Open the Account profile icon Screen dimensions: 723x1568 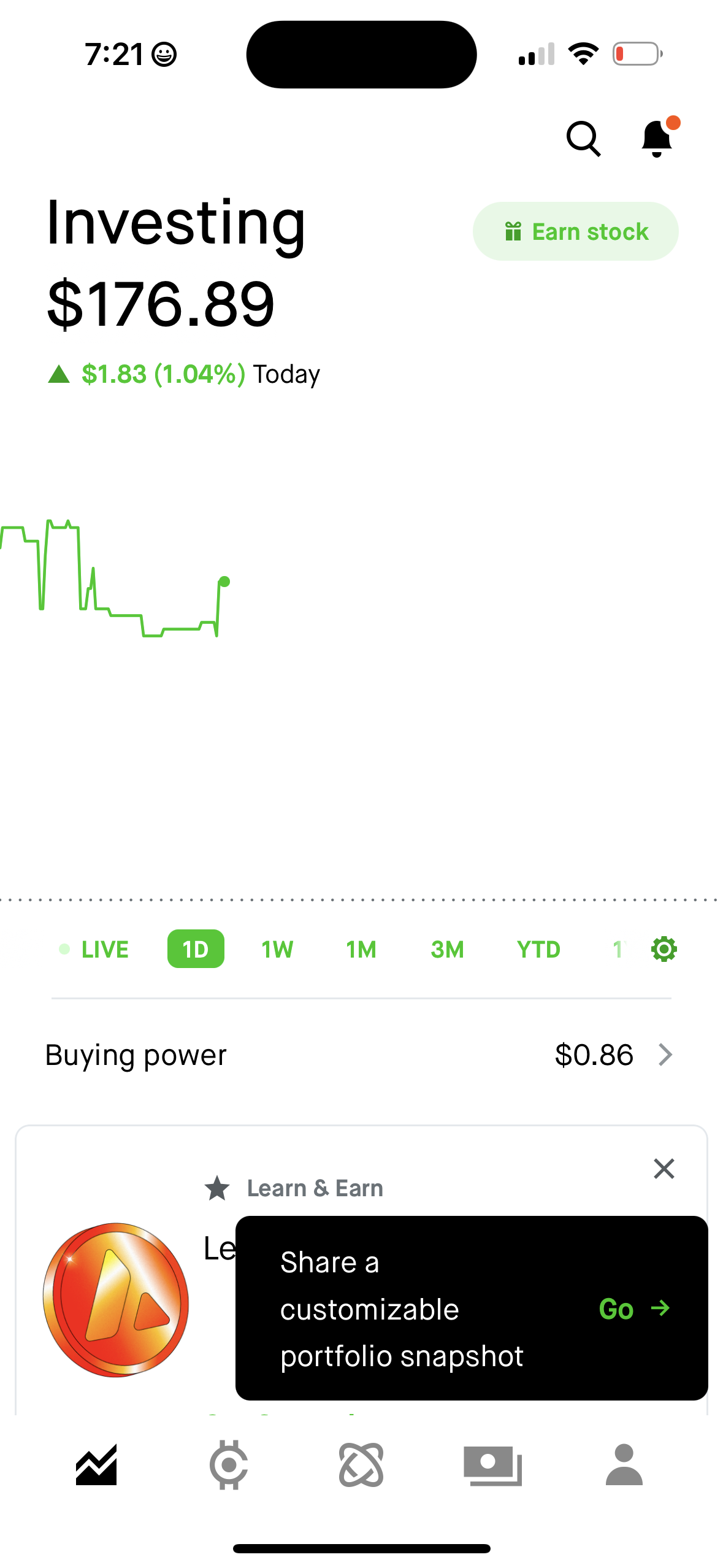625,1465
